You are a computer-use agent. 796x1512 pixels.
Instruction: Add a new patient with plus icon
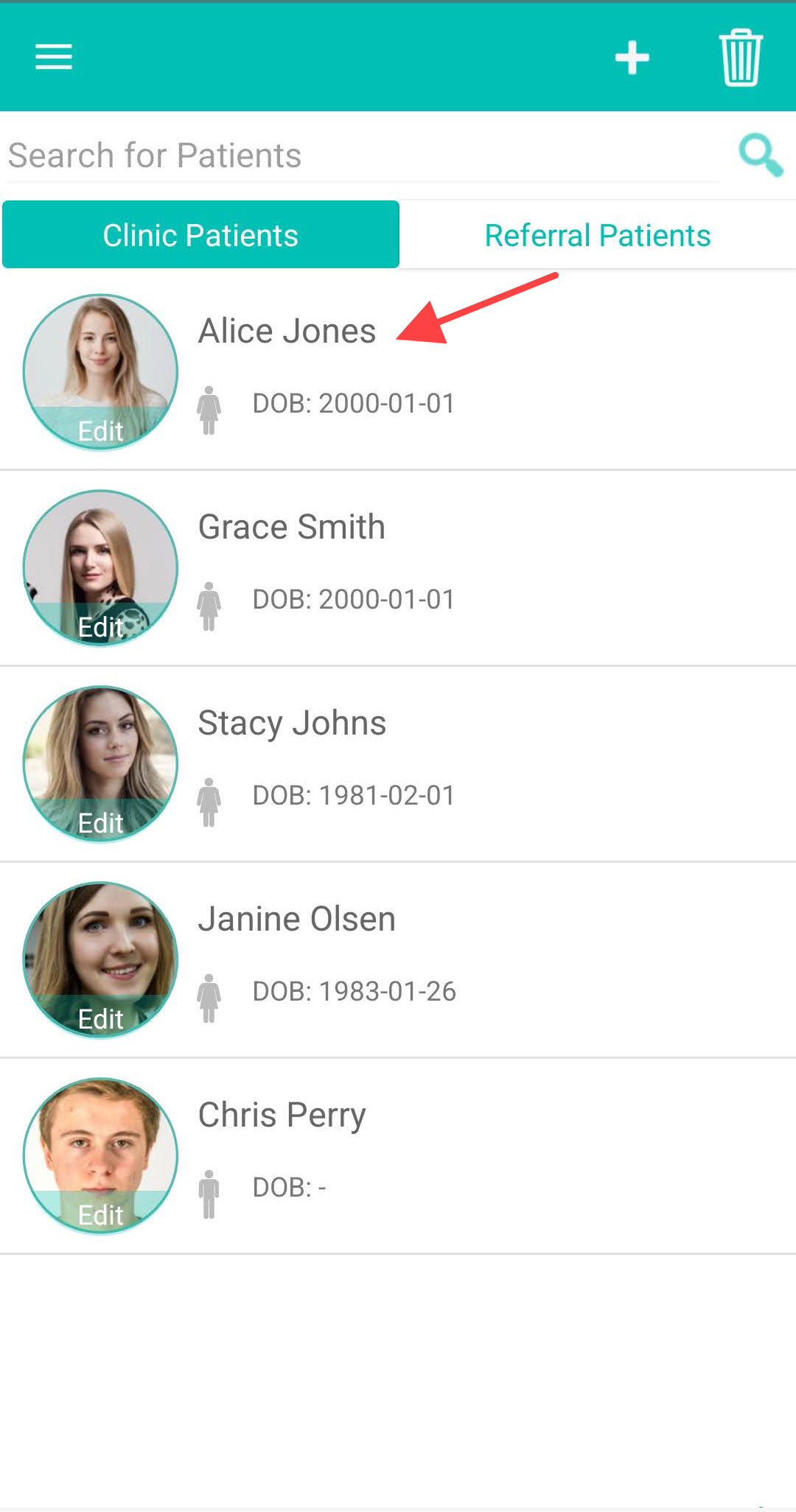(x=632, y=57)
